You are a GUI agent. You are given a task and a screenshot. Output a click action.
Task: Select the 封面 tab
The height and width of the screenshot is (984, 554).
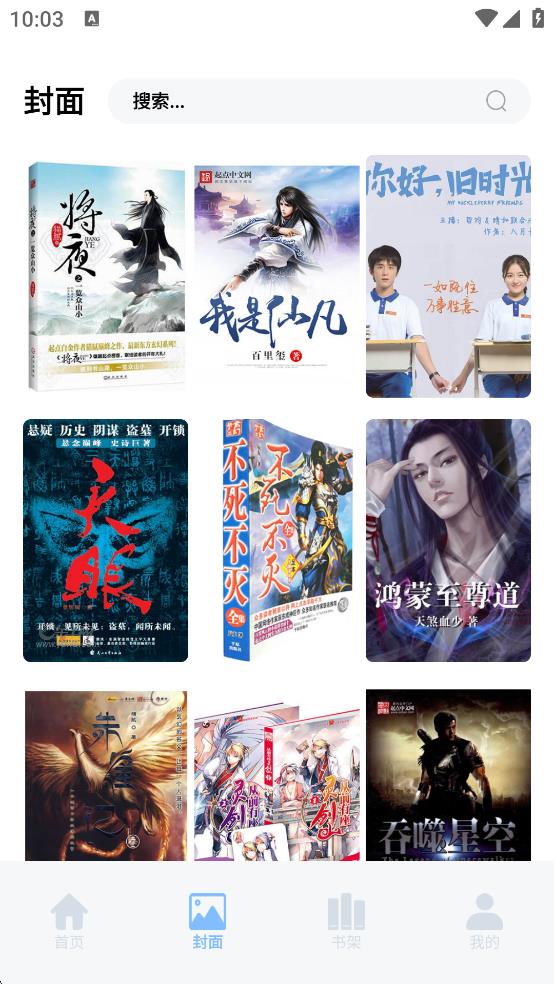[x=208, y=921]
